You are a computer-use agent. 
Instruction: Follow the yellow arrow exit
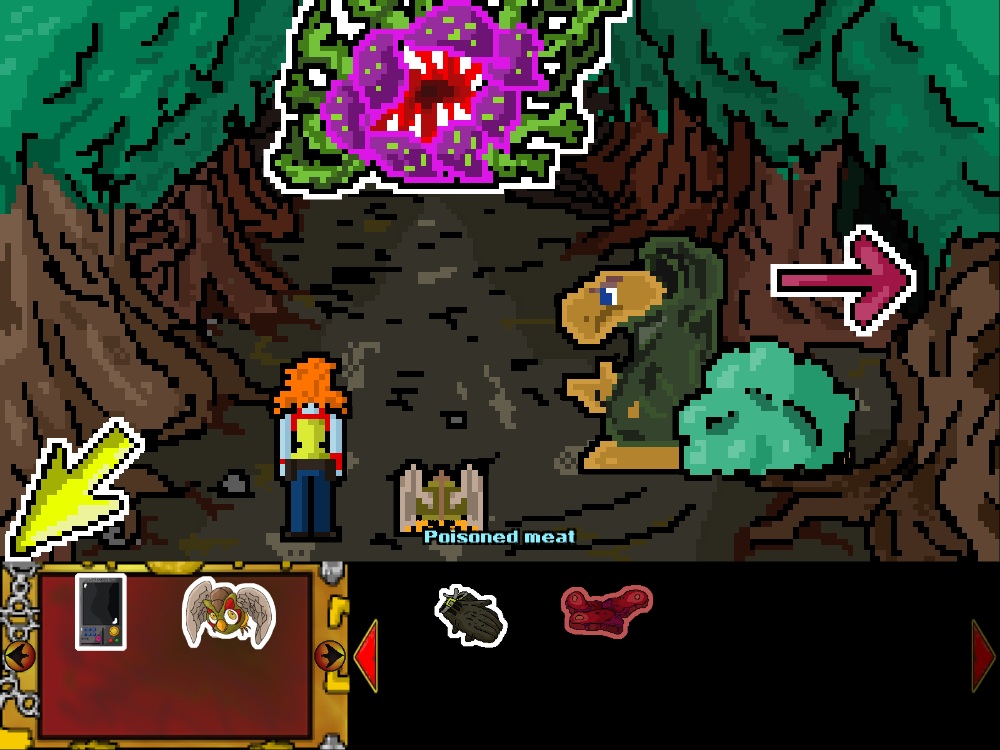70,490
